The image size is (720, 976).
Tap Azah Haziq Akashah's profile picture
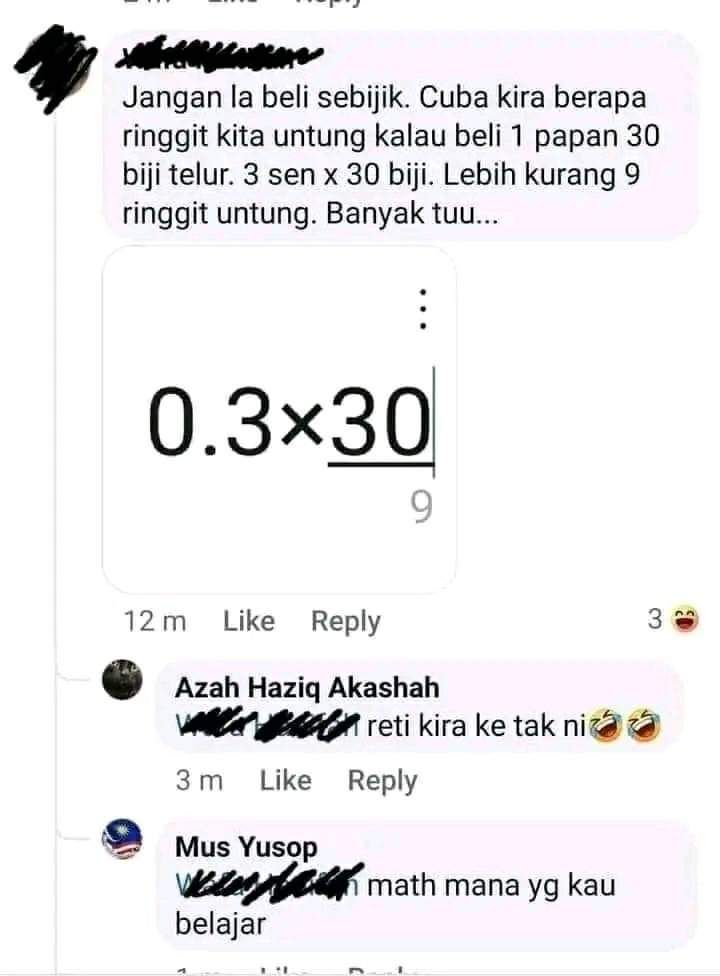point(127,683)
